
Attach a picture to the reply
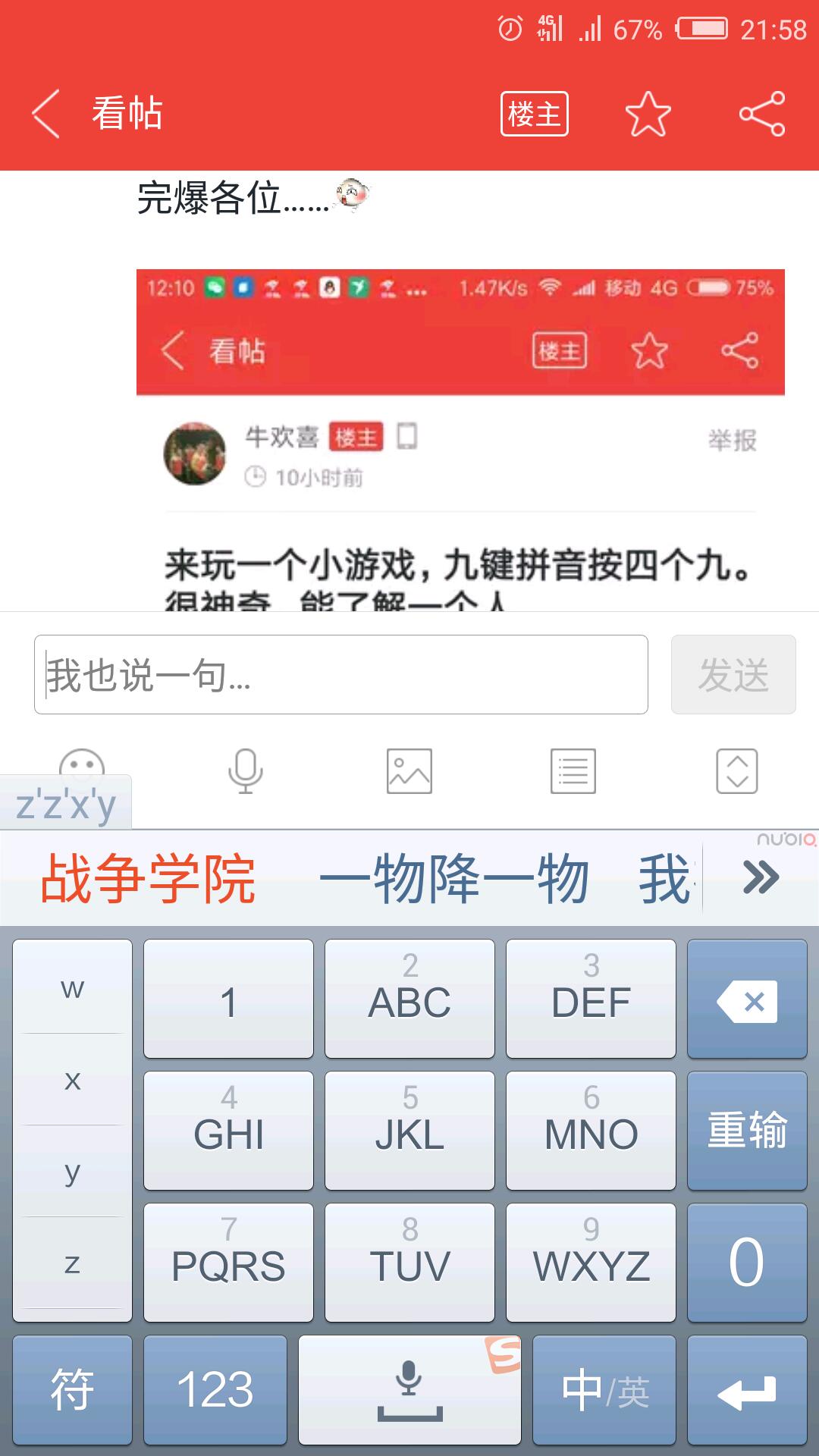(409, 771)
